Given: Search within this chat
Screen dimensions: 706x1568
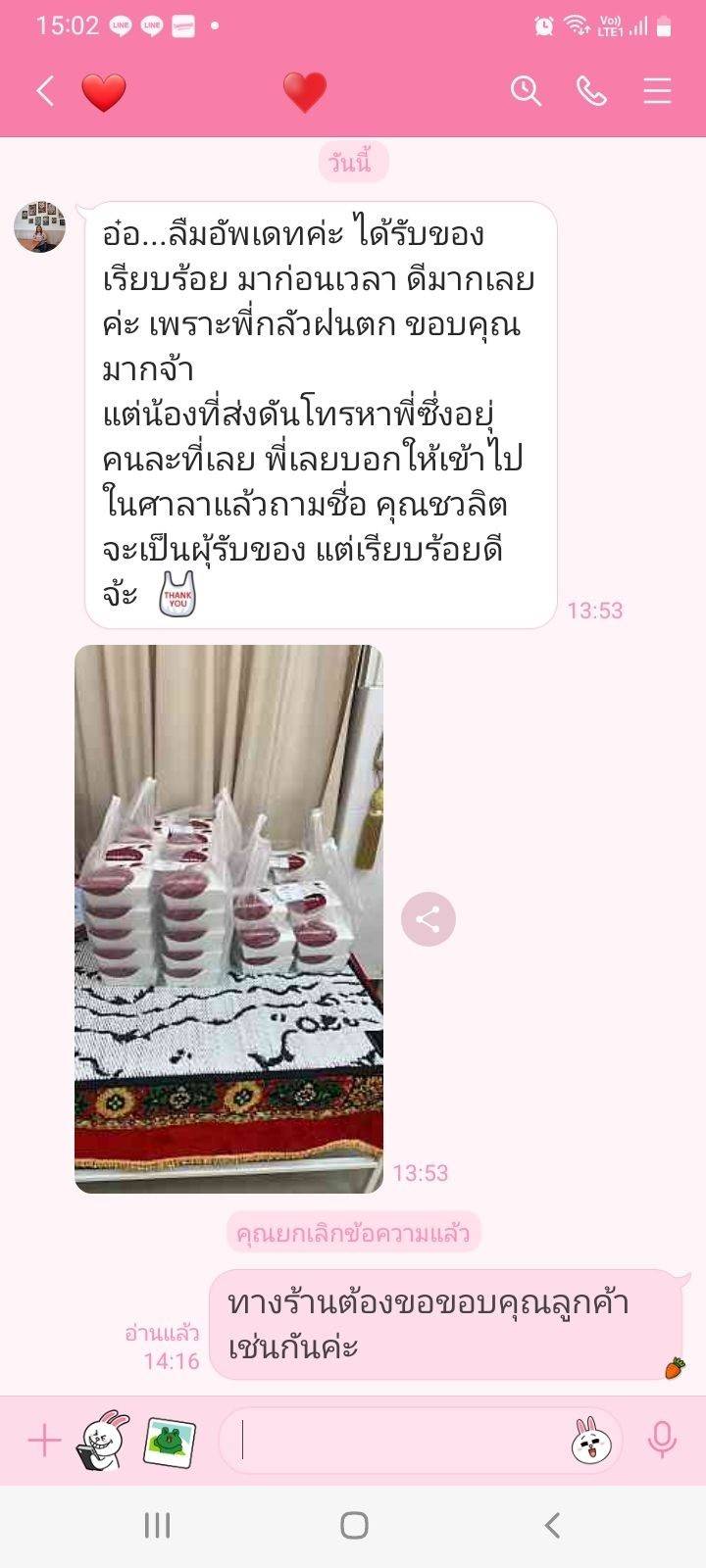Looking at the screenshot, I should [x=526, y=91].
